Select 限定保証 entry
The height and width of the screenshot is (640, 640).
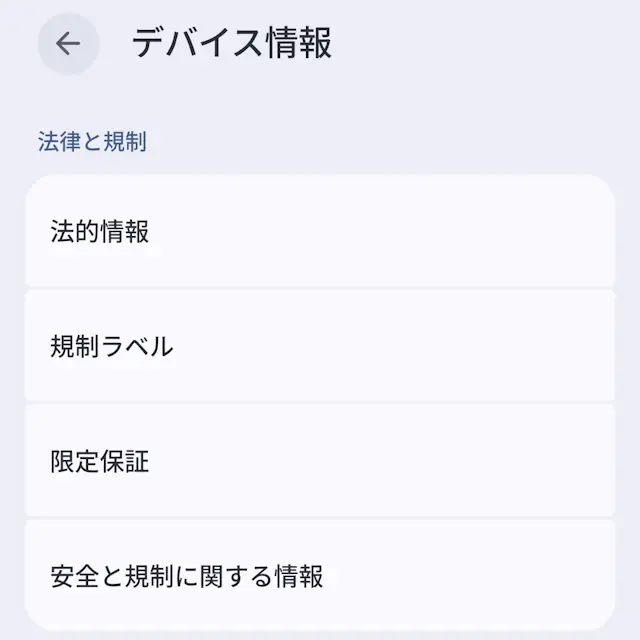pos(320,461)
